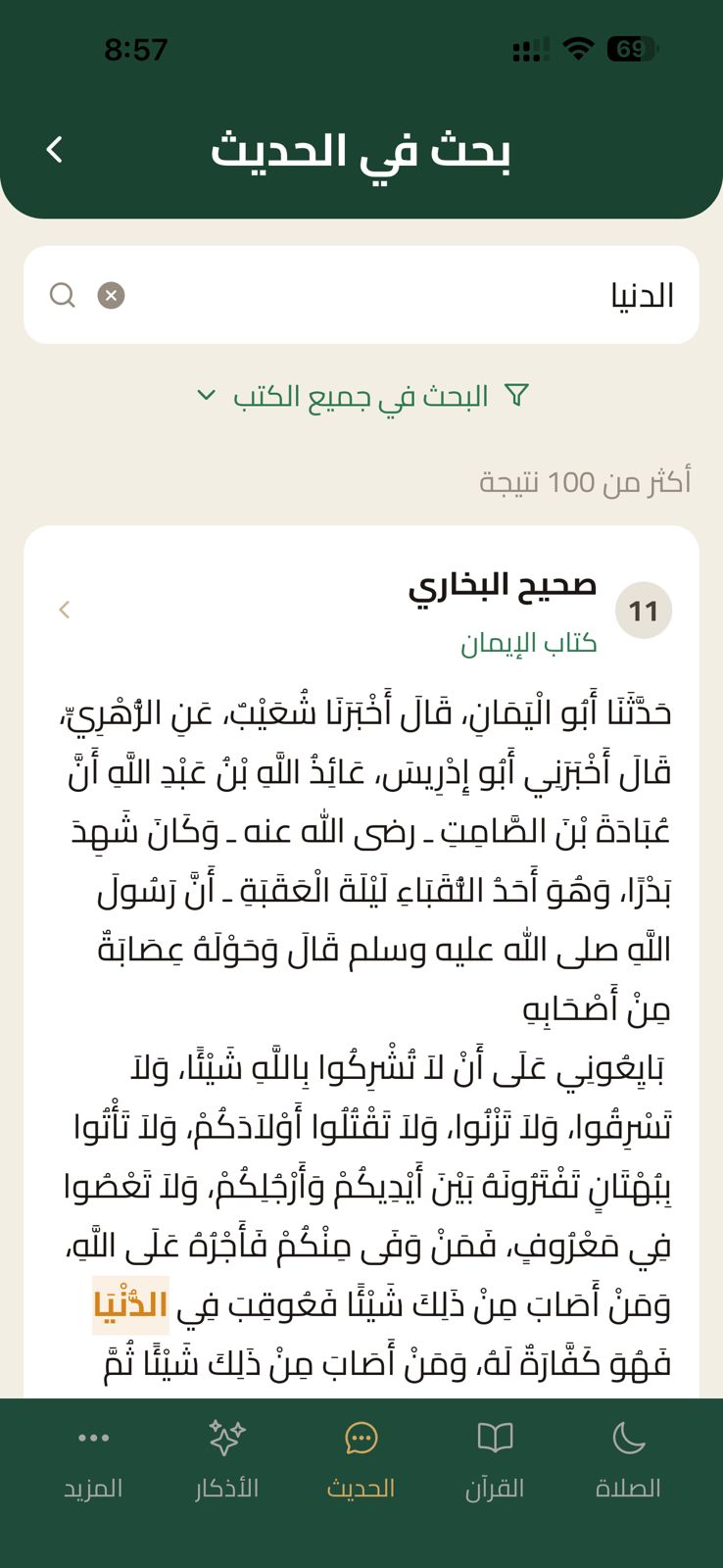Viewport: 723px width, 1568px height.
Task: Click the search magnifier icon
Action: point(62,295)
